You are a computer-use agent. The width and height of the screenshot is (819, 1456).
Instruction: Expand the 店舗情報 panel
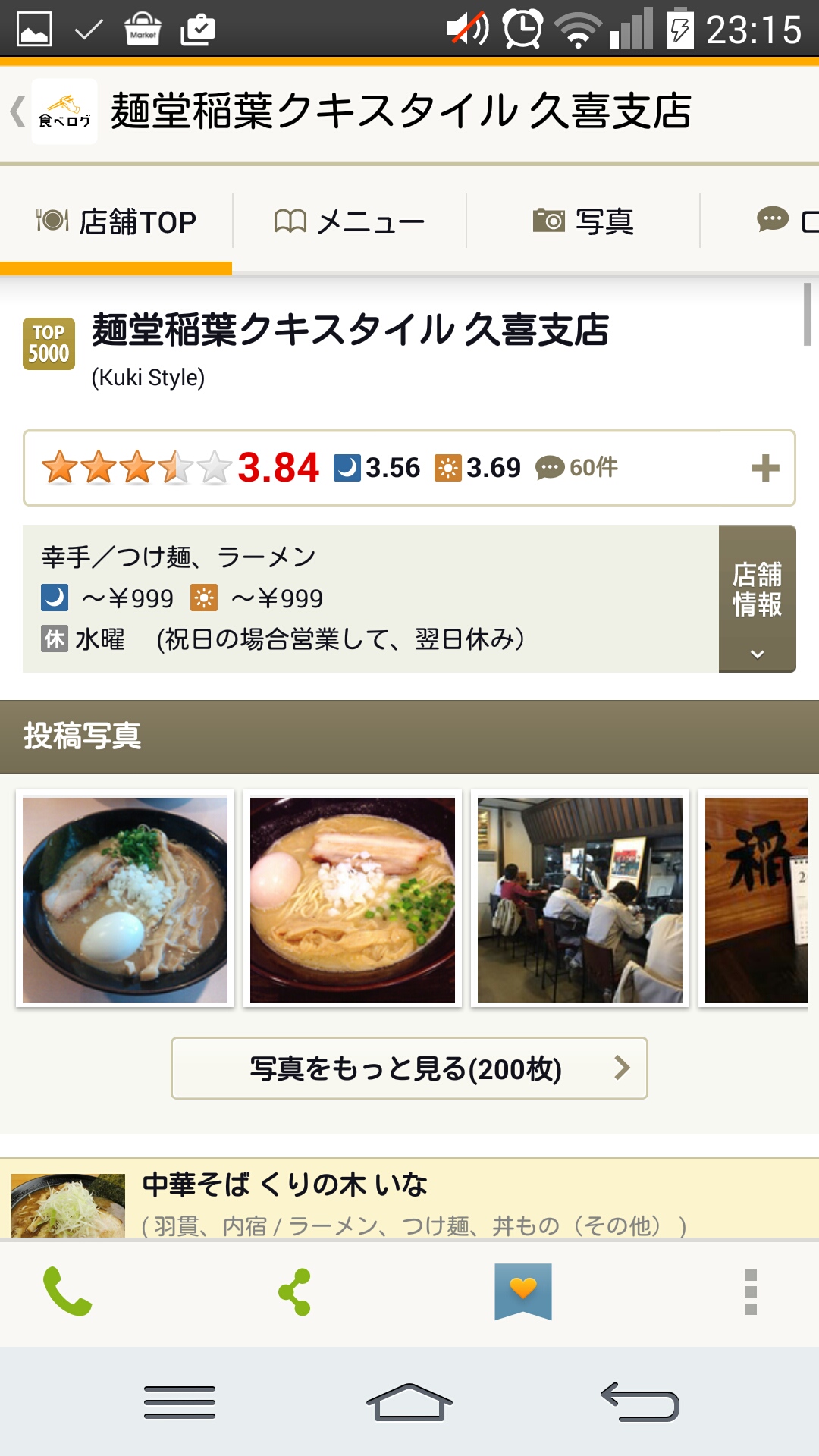(757, 599)
